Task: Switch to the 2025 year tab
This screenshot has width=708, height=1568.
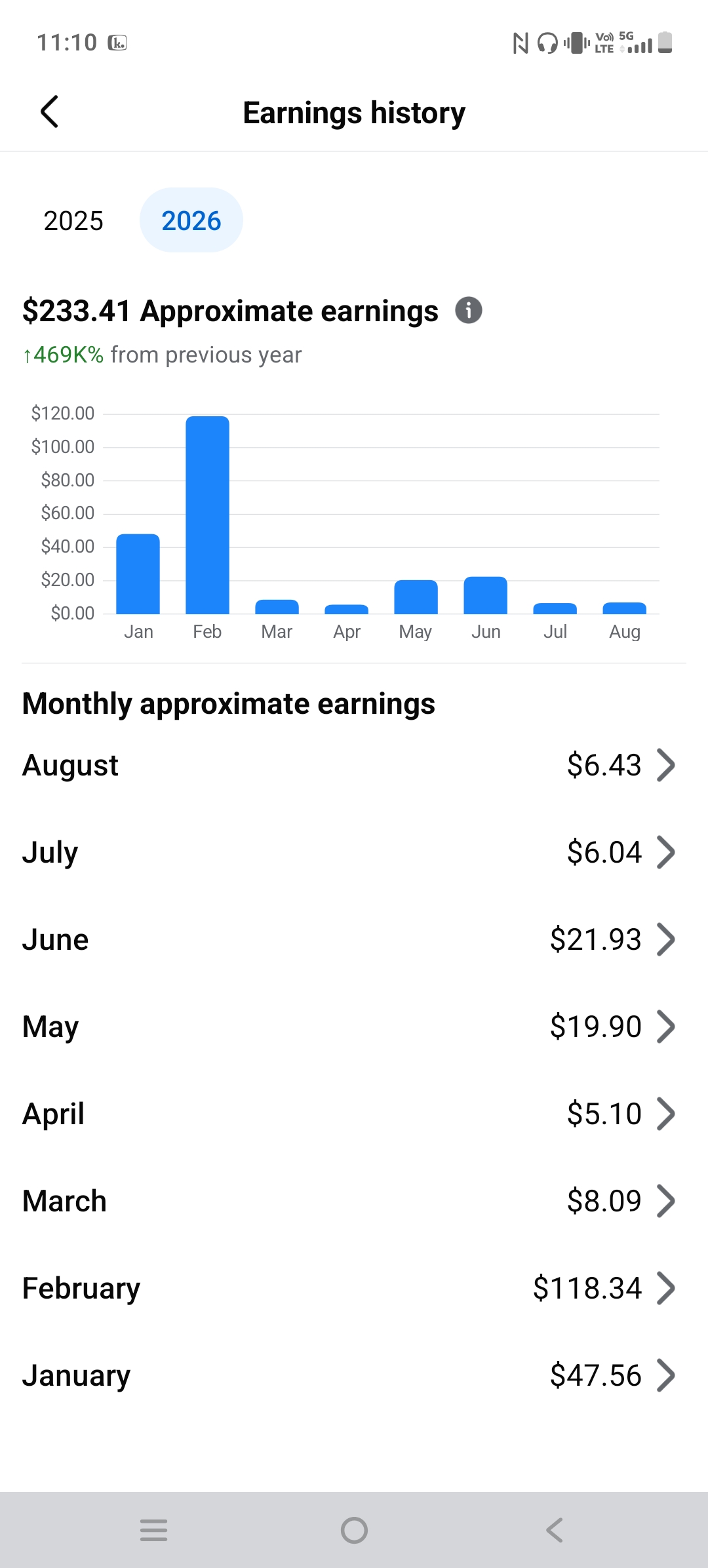Action: [73, 221]
